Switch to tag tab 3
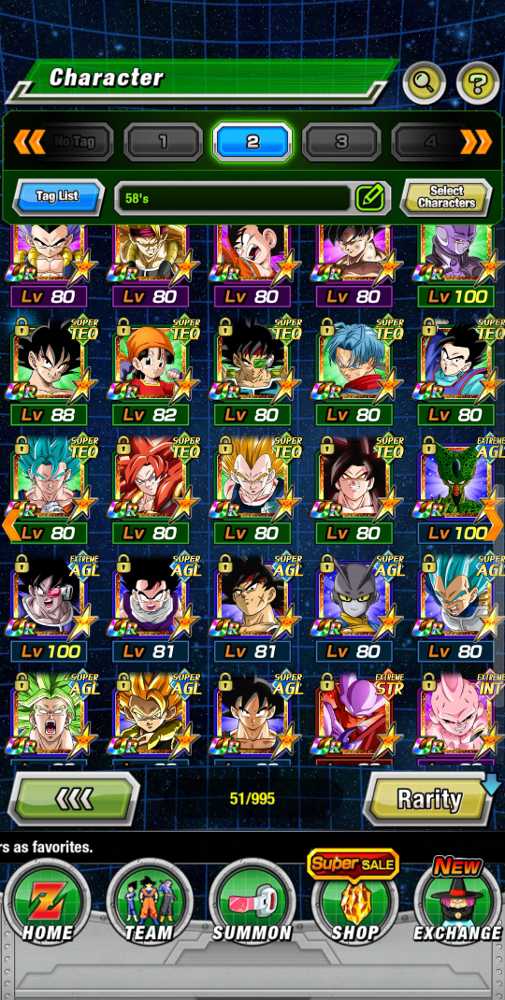 (341, 142)
